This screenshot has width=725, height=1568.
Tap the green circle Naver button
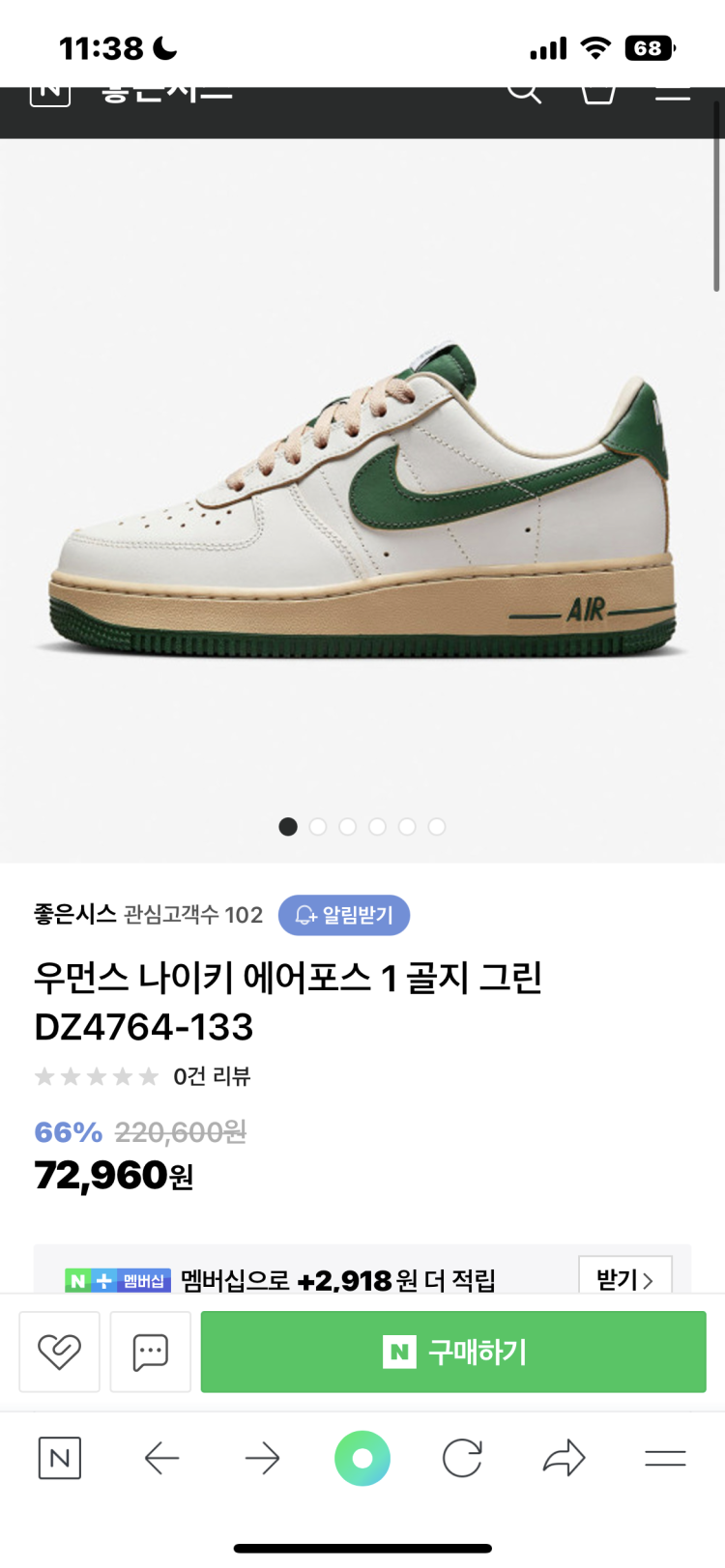pos(362,1458)
